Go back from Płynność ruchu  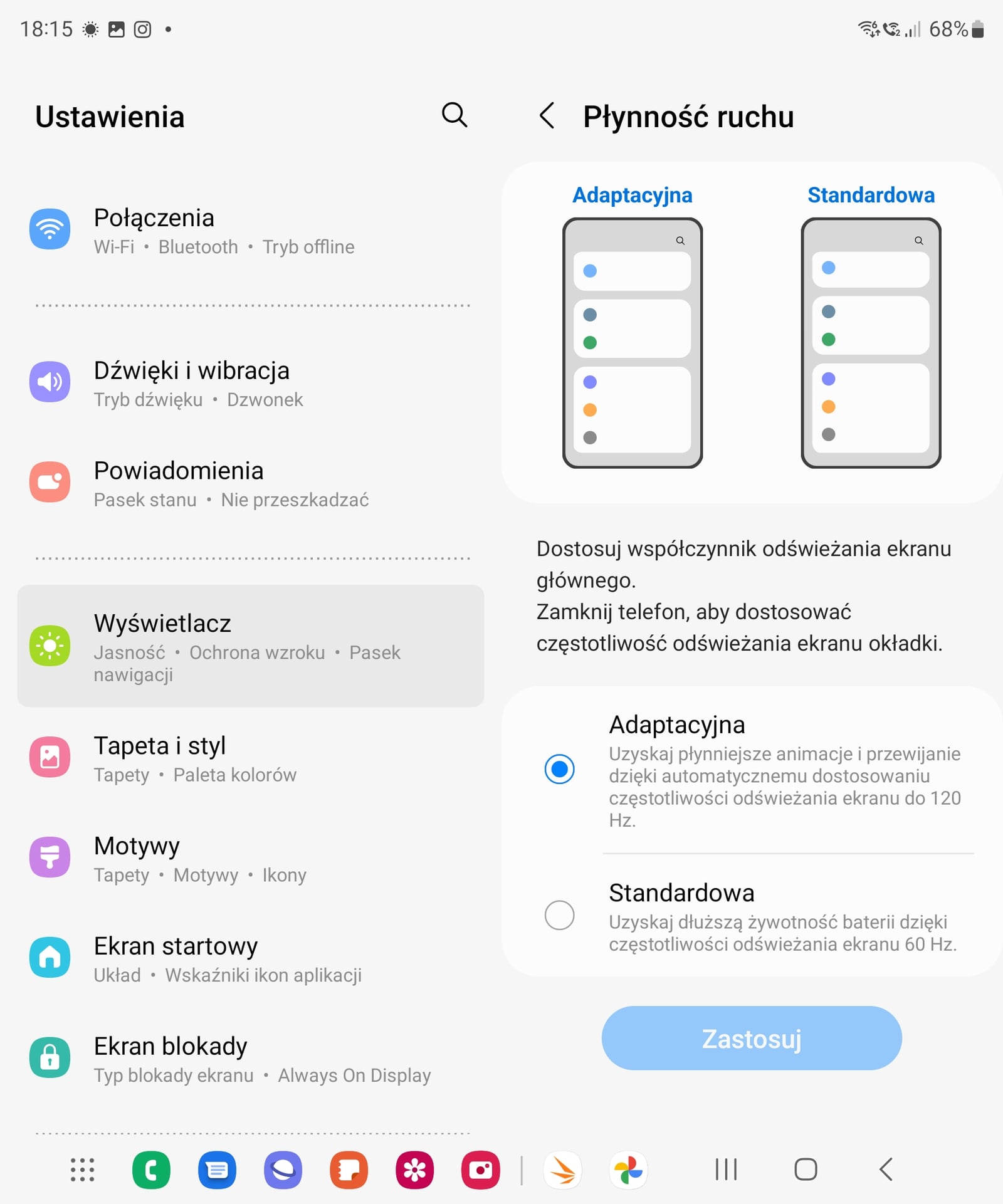(547, 116)
